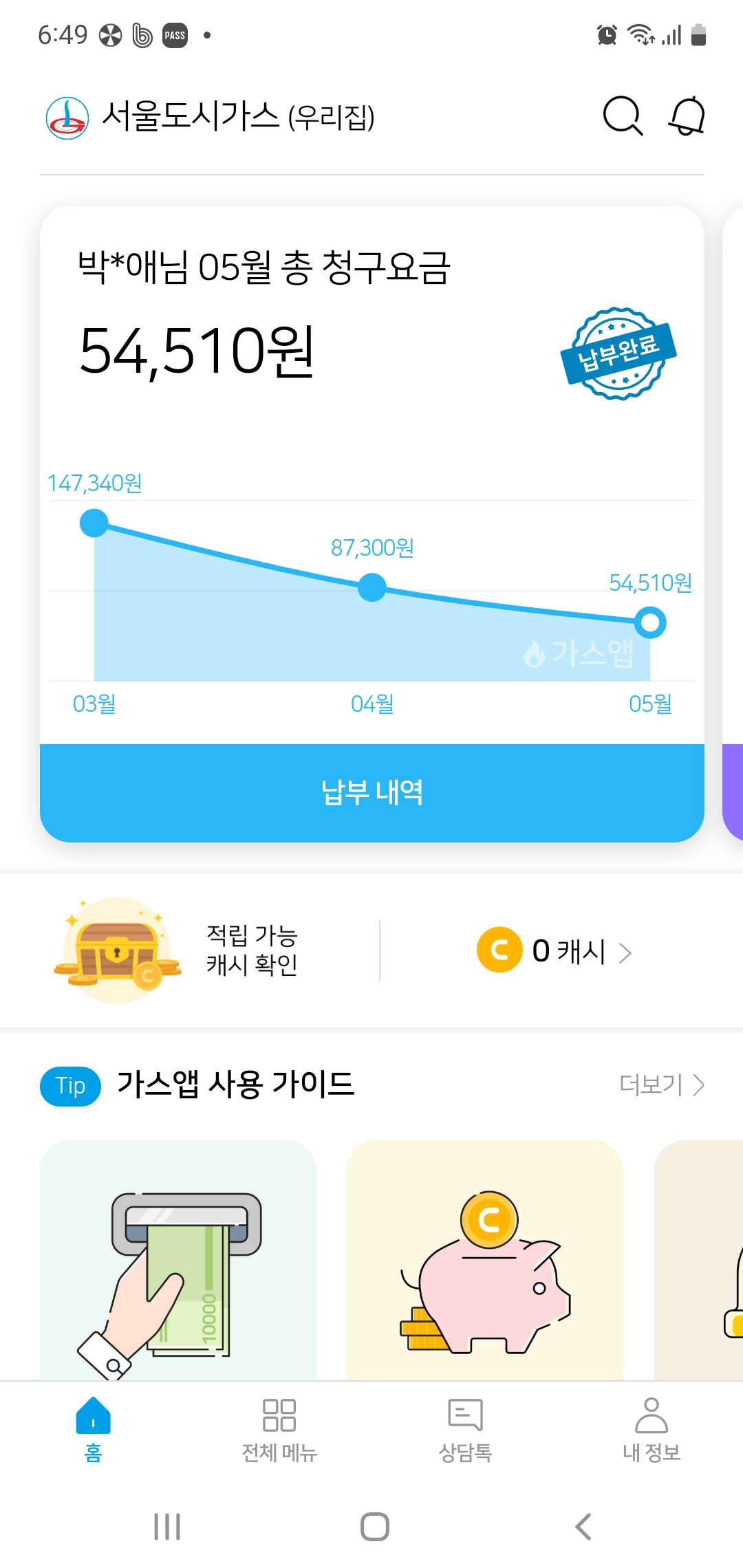Image resolution: width=743 pixels, height=1568 pixels.
Task: Open the 상담톡 chat tab
Action: point(465,1428)
